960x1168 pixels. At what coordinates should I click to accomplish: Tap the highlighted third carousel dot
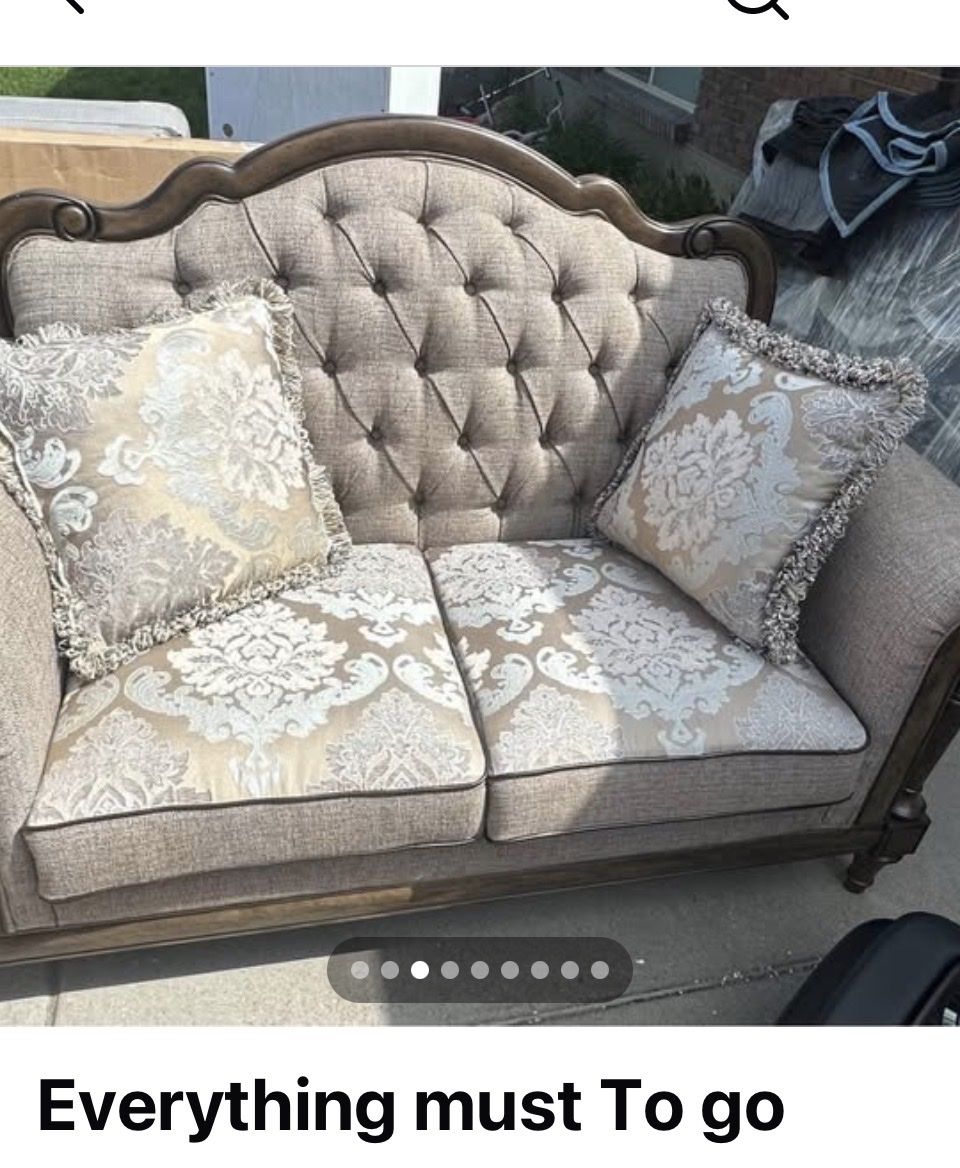pos(421,969)
